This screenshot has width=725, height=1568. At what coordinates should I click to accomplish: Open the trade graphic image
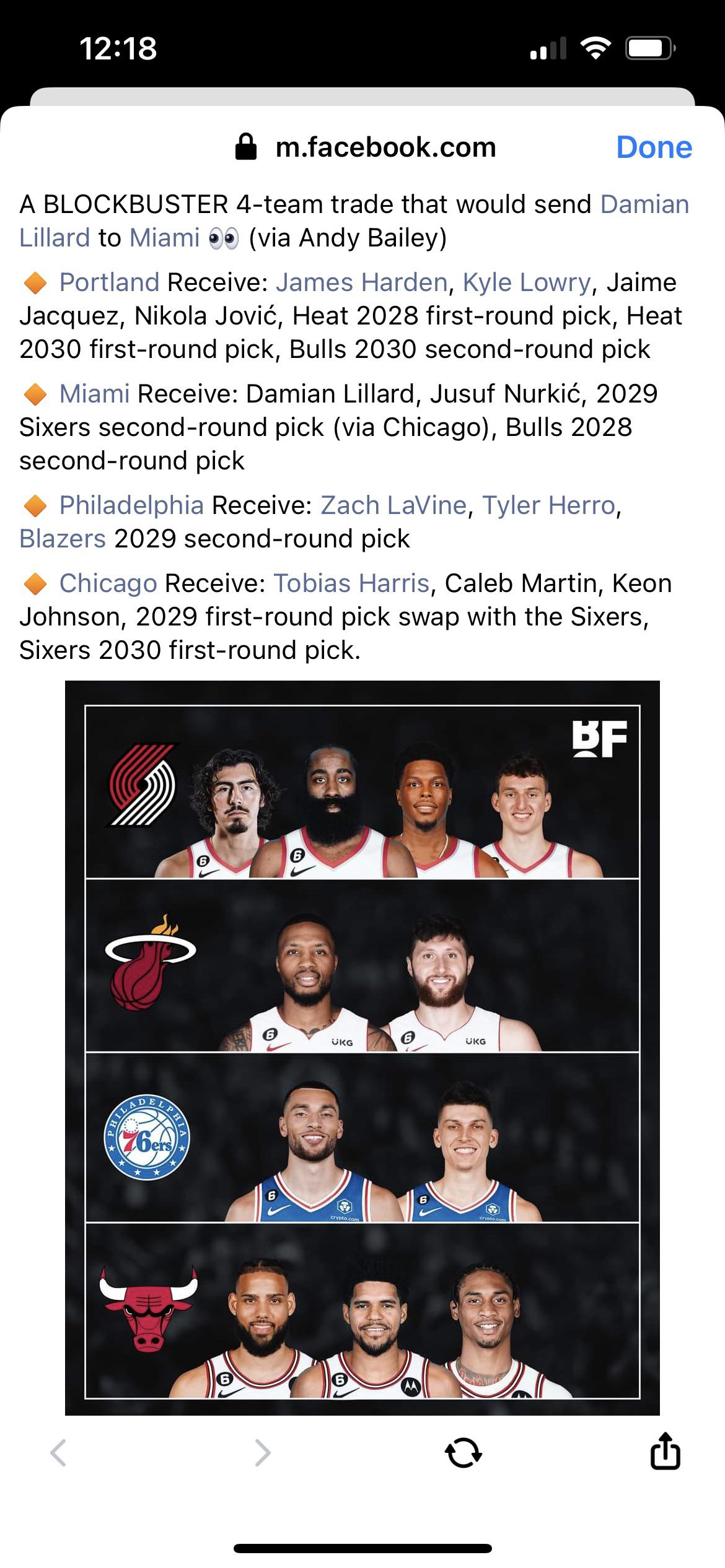(362, 1048)
